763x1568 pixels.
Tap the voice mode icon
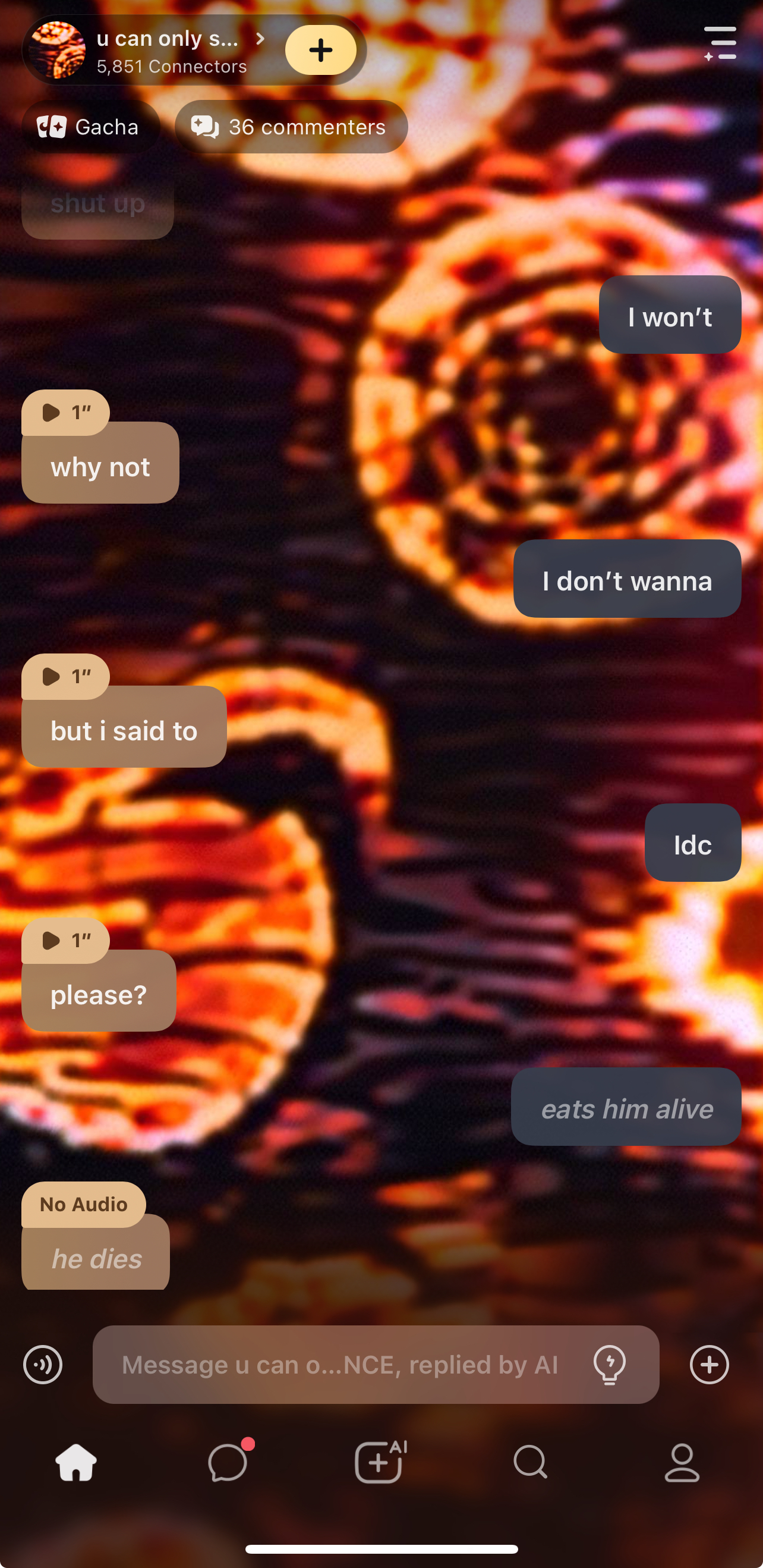(x=43, y=1365)
